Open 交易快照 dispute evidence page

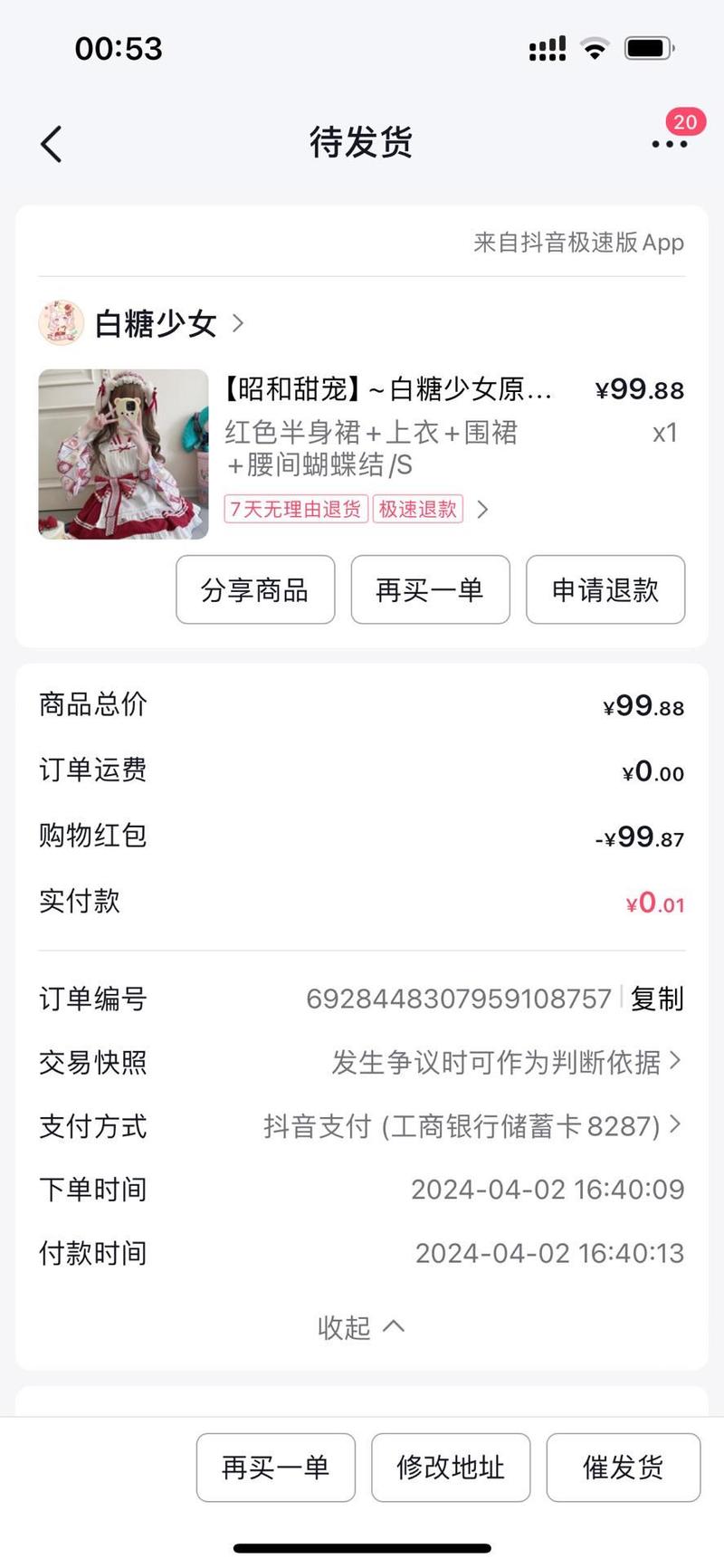pos(498,1063)
